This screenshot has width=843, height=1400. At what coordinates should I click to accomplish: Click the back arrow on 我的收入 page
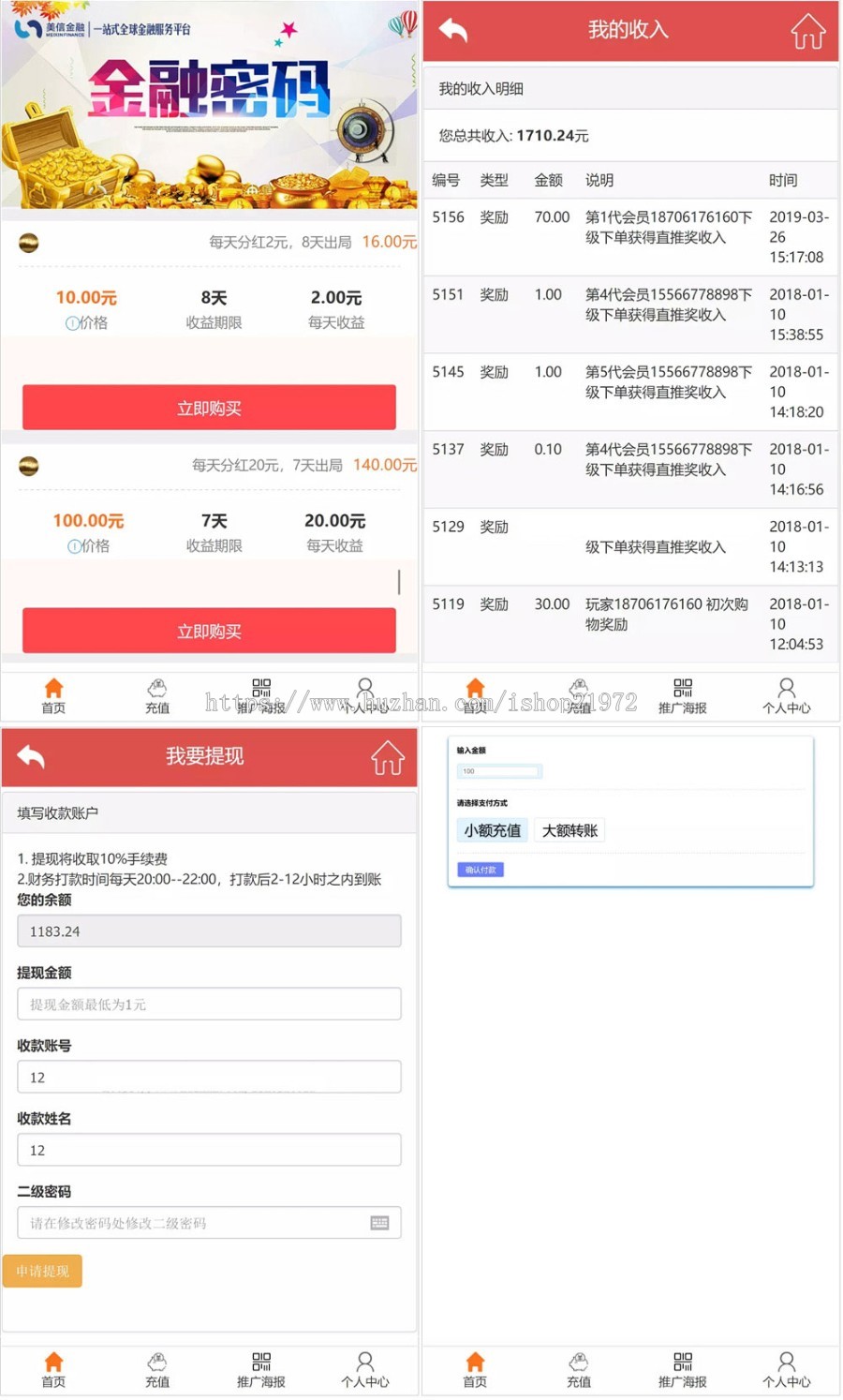[452, 29]
